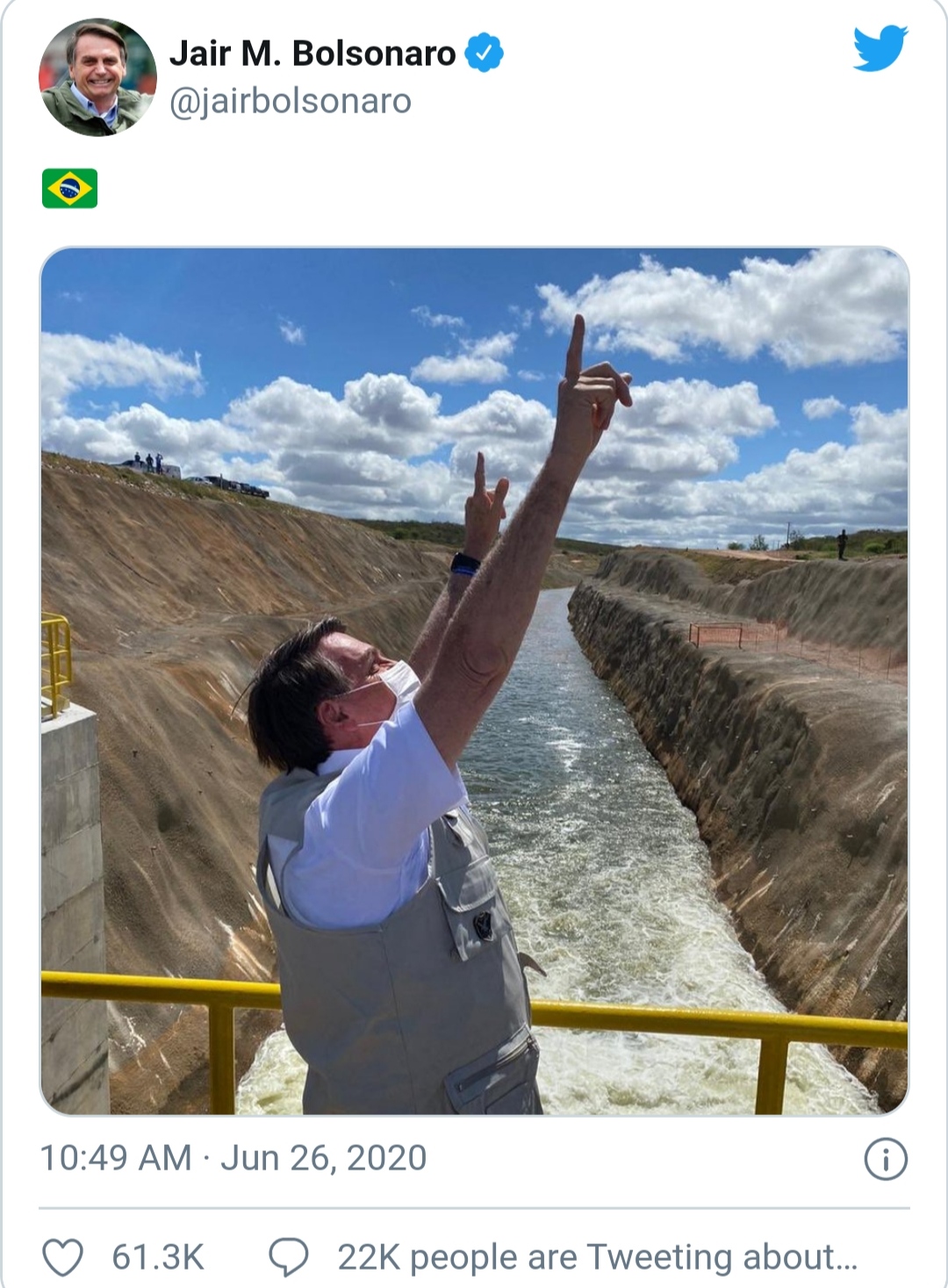
Task: Show Twitter info via the i icon
Action: pos(885,1159)
